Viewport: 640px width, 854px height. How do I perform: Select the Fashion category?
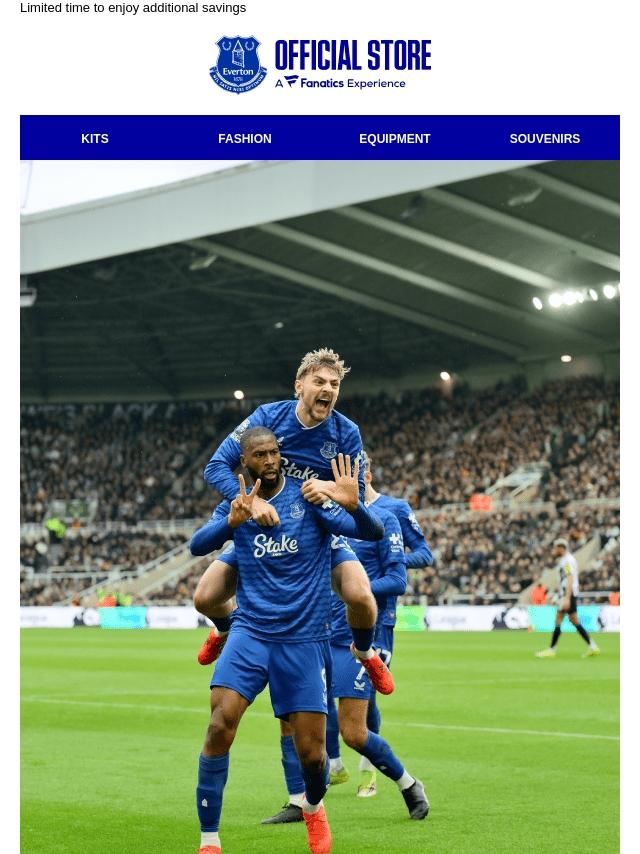[244, 139]
